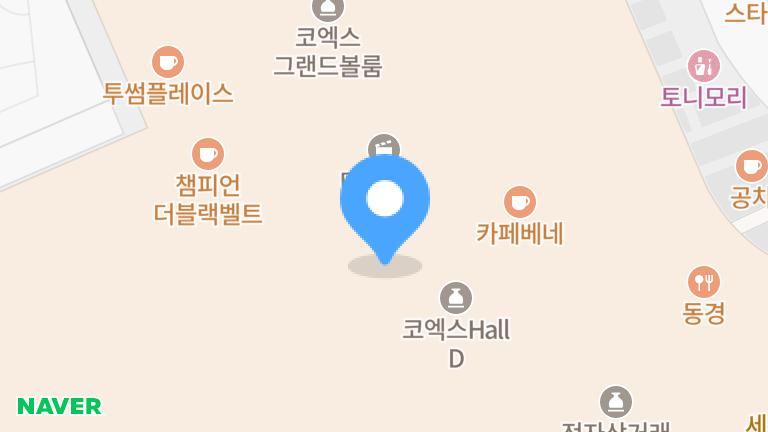
Task: Open the 코엑스Hall D marker
Action: click(x=456, y=298)
